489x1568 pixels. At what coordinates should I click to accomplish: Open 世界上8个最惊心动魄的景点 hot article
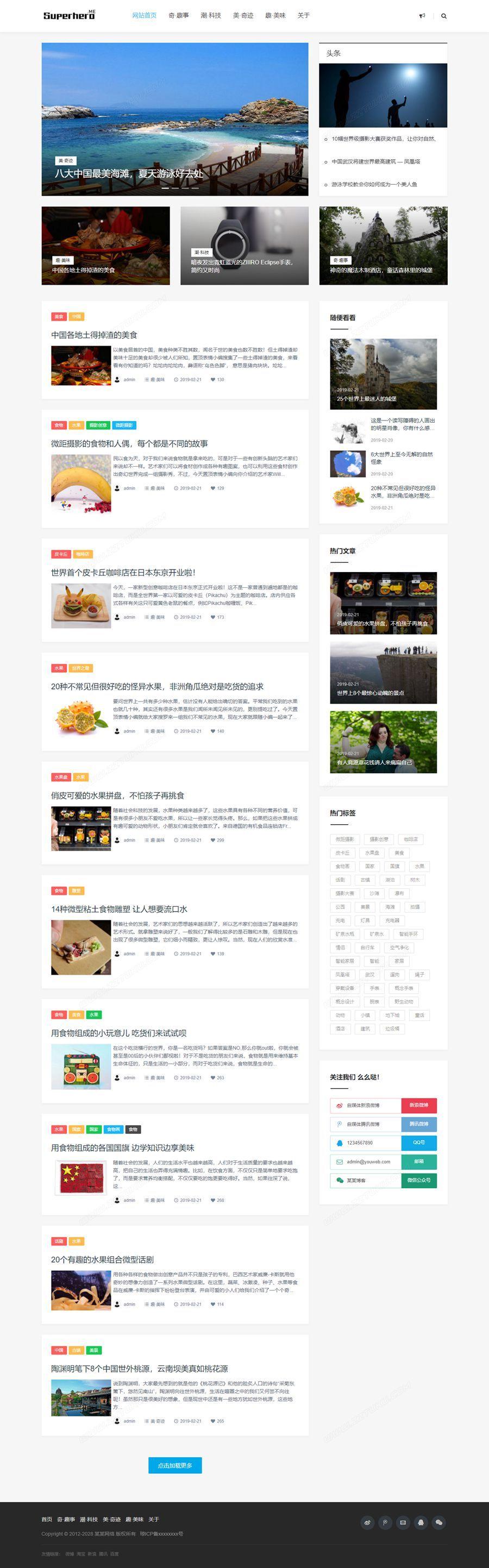pos(383,672)
